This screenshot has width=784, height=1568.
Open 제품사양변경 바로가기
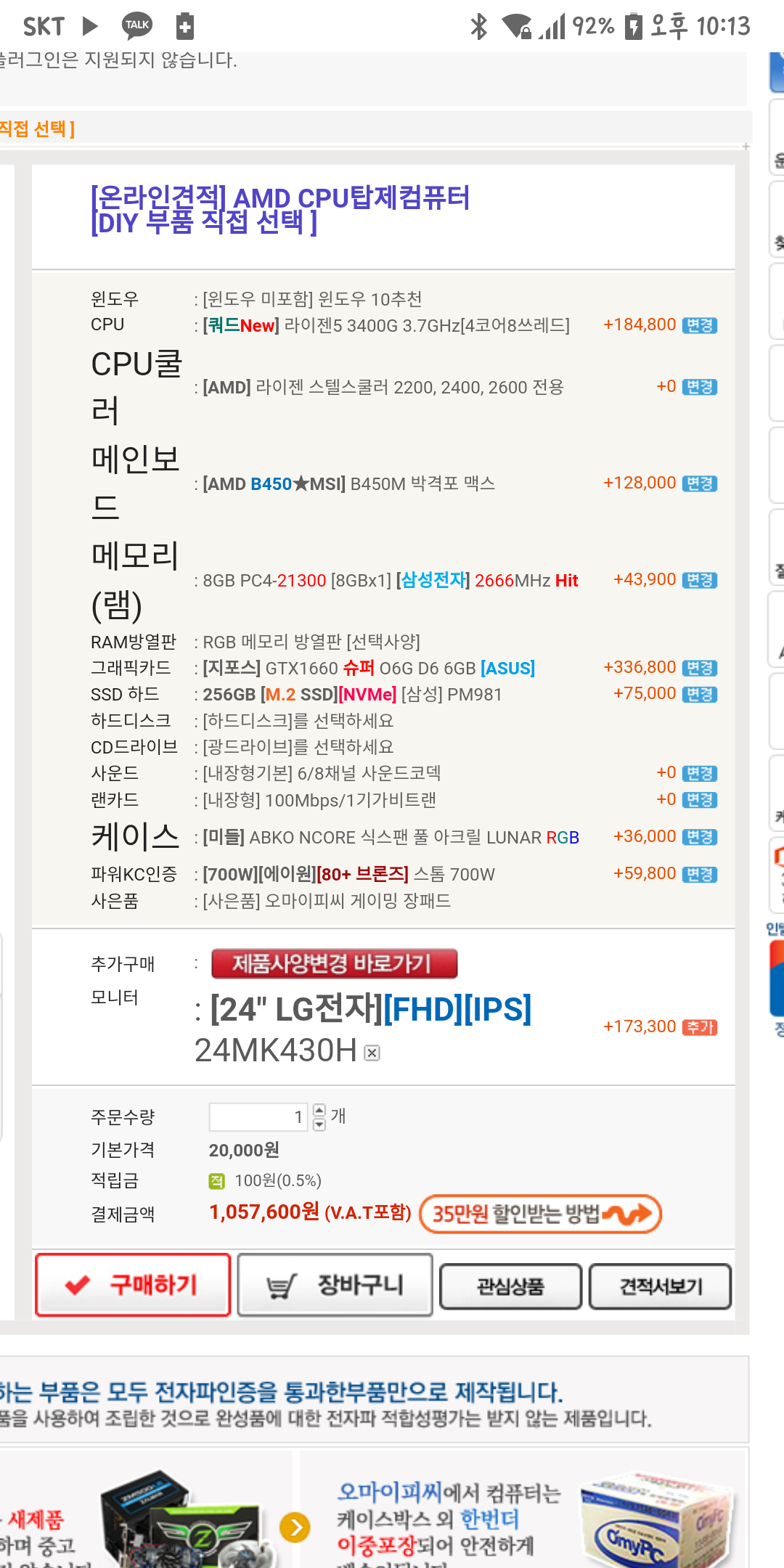pos(334,963)
